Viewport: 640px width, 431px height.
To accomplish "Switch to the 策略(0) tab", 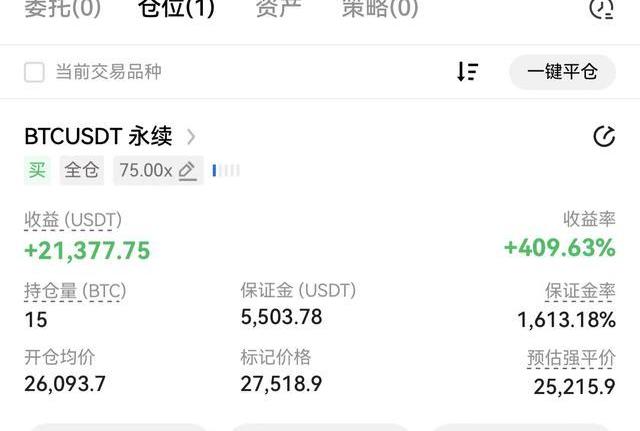I will point(379,9).
